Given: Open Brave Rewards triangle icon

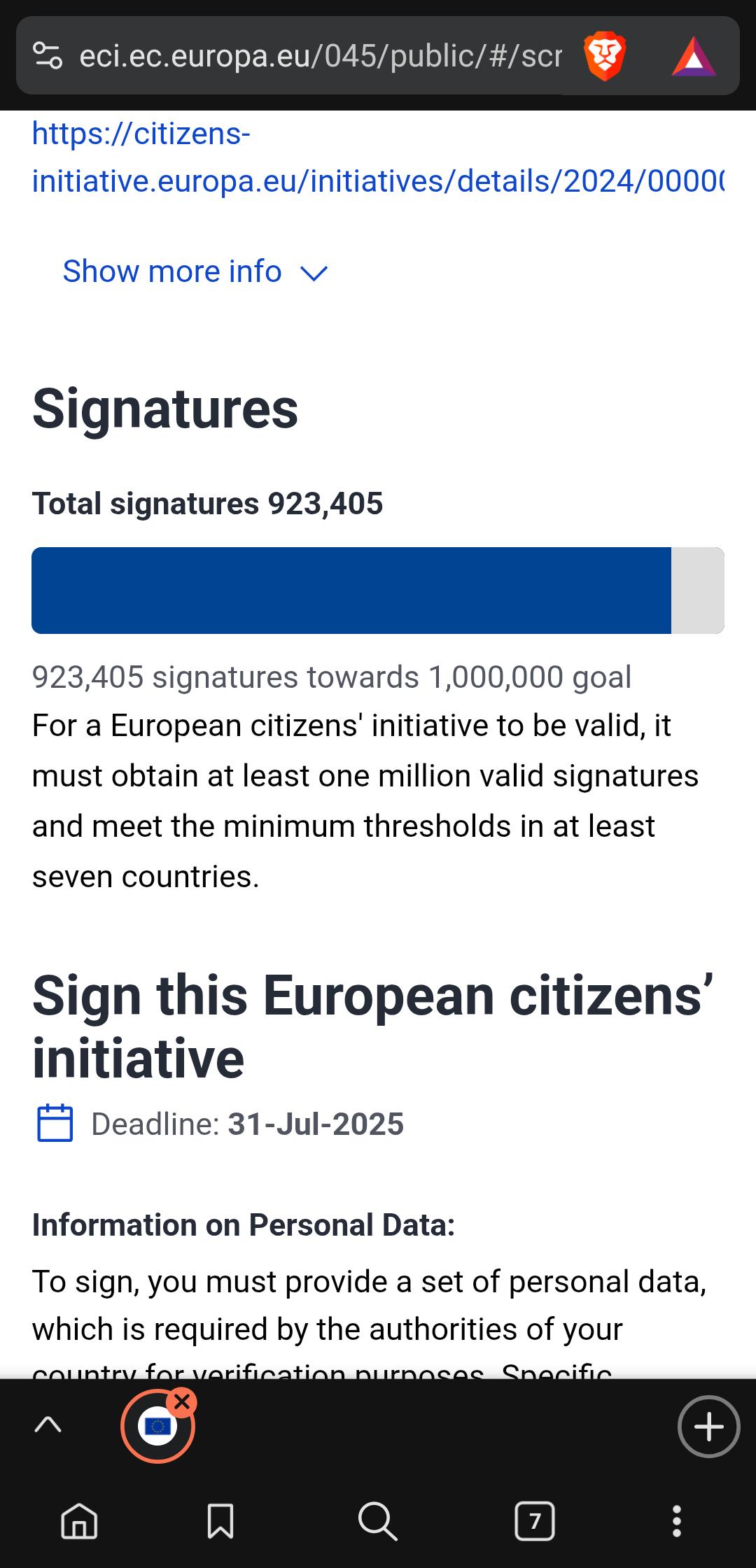Looking at the screenshot, I should point(693,57).
